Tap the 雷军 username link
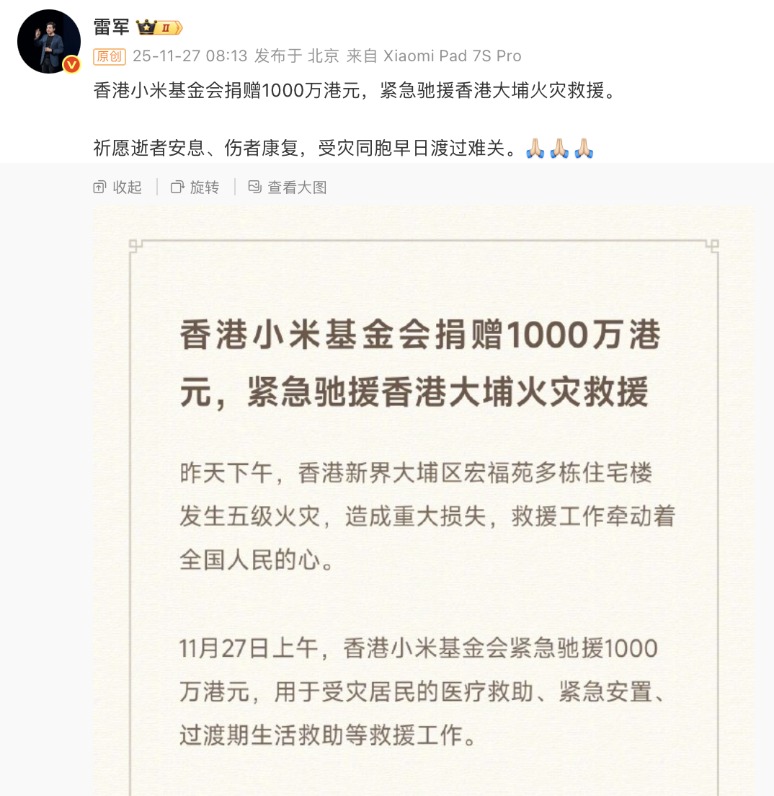Viewport: 774px width, 796px height. [111, 26]
